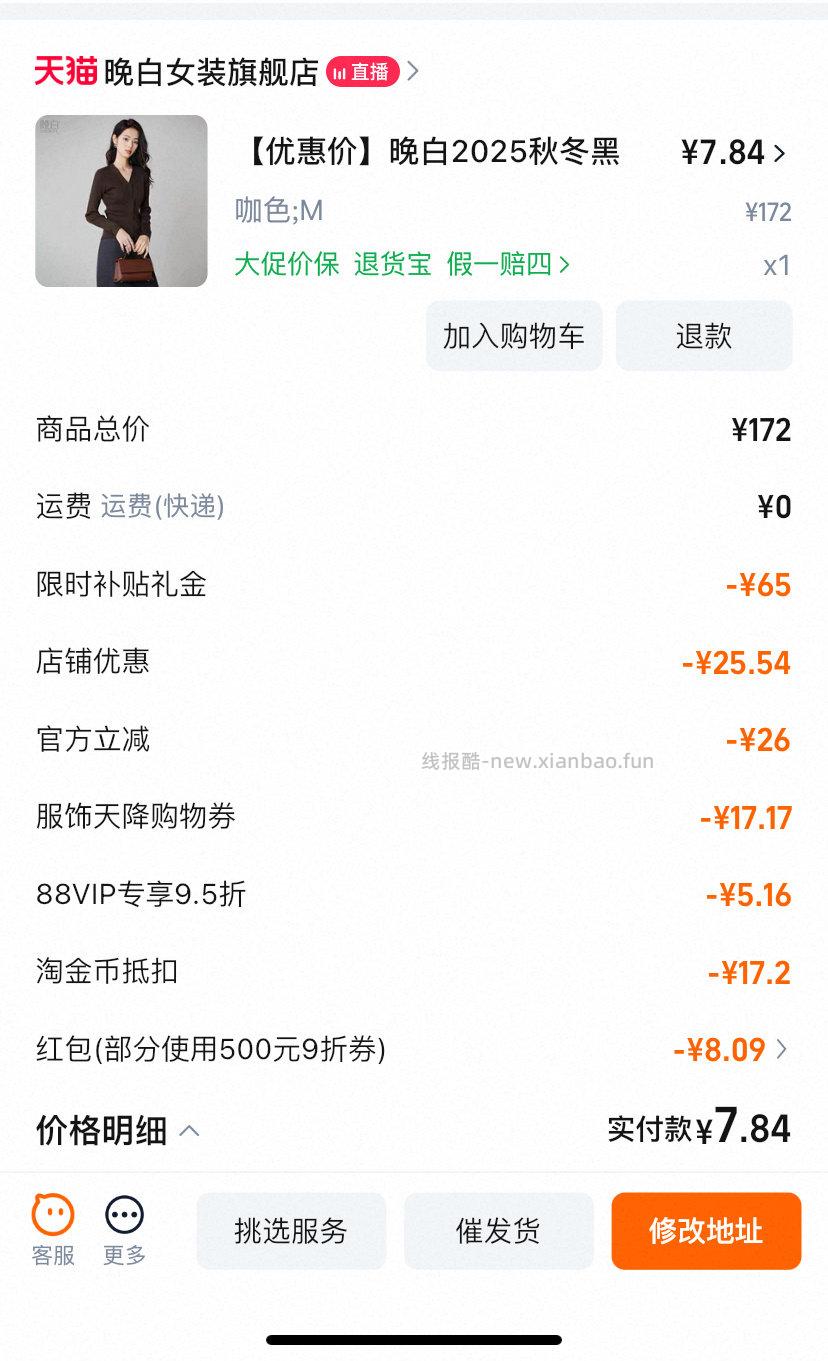828x1361 pixels.
Task: Open store page via arrow after 晚白女装旗舰店
Action: point(416,70)
